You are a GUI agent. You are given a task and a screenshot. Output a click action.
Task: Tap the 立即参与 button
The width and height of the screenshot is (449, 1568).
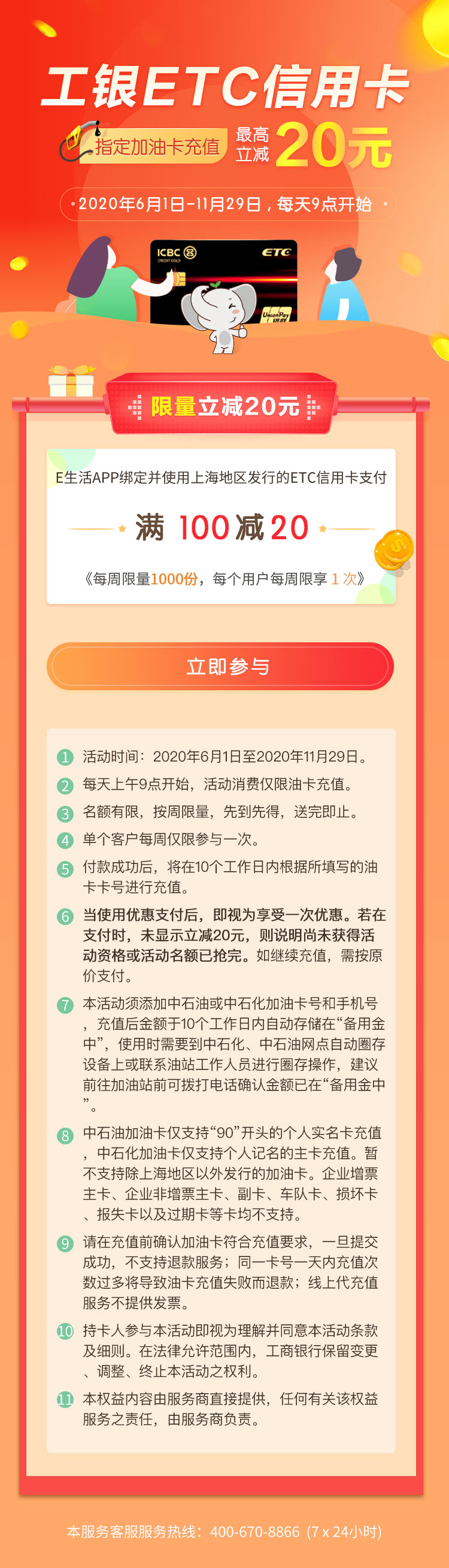[x=220, y=666]
